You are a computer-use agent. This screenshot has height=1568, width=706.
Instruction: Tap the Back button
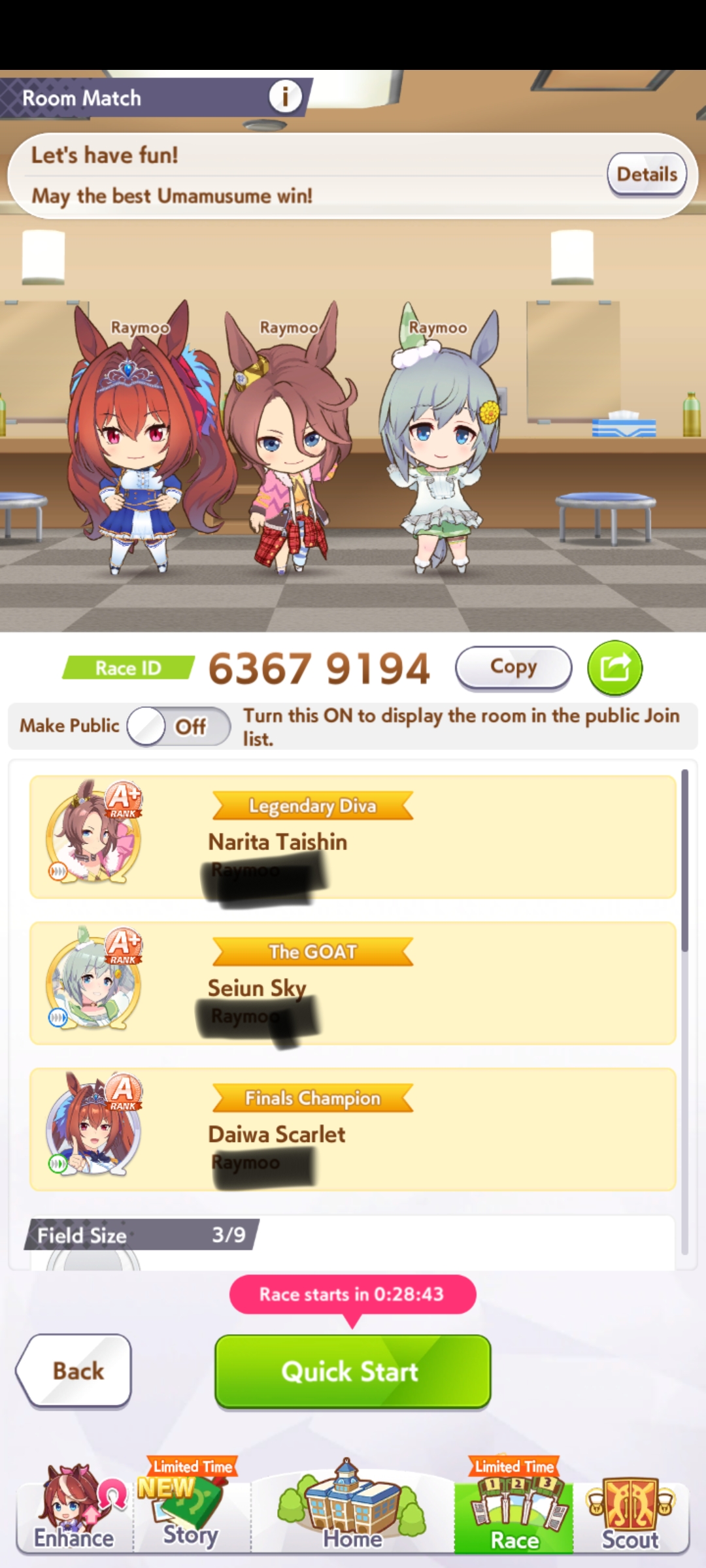(x=75, y=1371)
